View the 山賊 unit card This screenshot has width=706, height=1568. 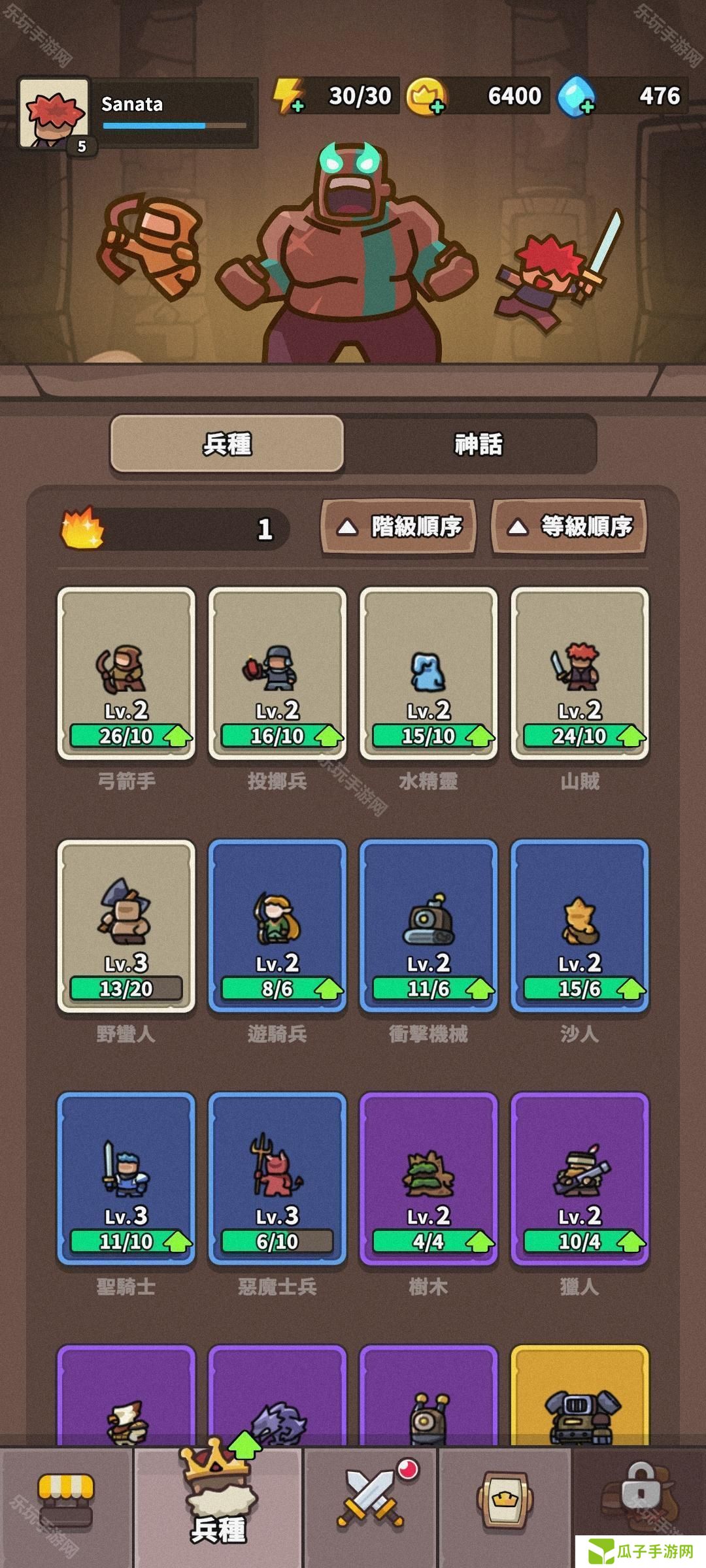(579, 673)
